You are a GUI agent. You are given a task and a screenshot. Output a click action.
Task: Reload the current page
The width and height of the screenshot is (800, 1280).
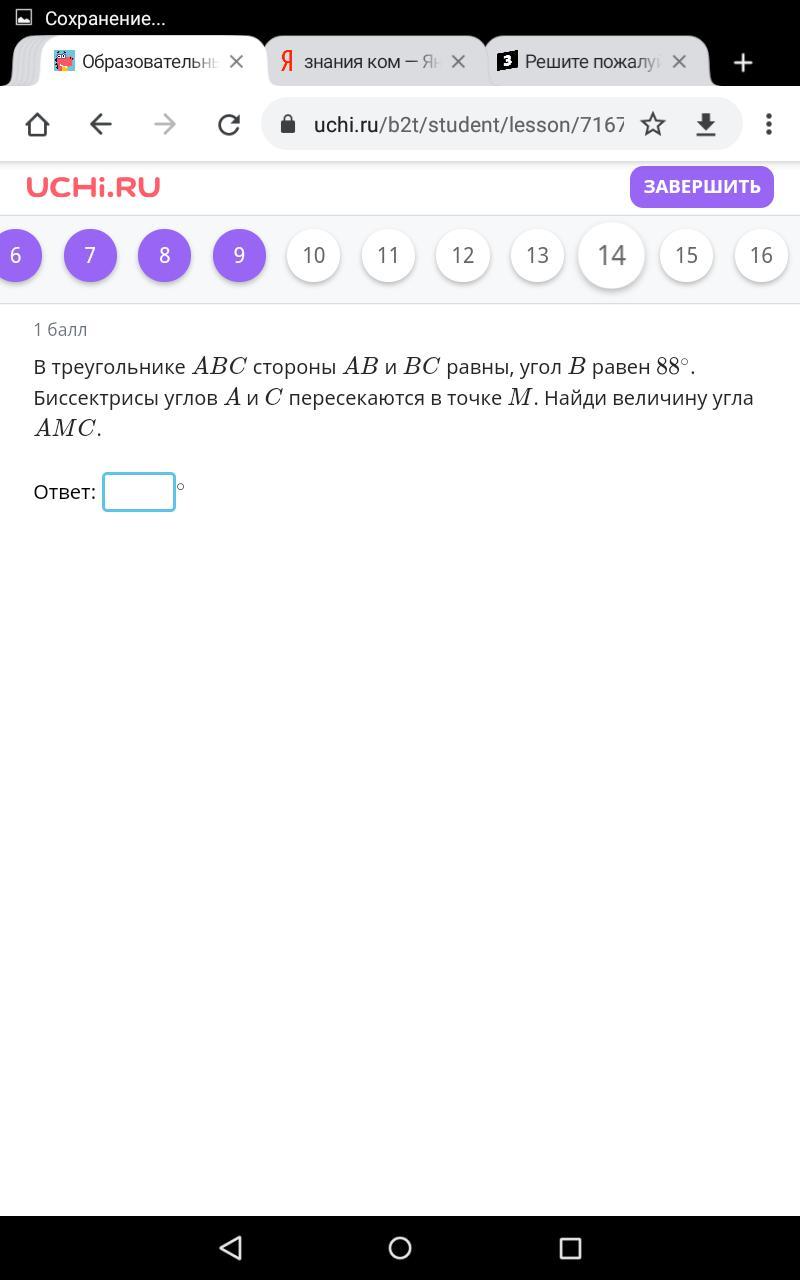coord(229,124)
